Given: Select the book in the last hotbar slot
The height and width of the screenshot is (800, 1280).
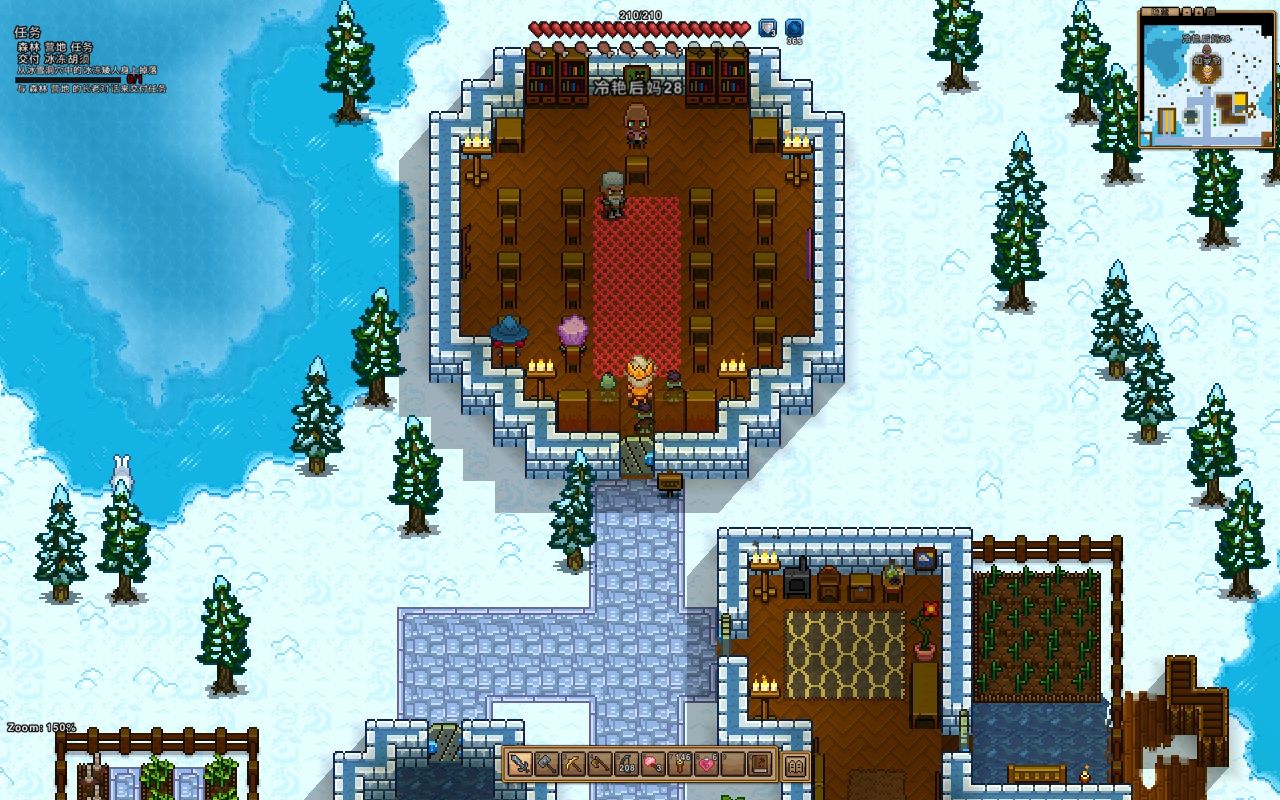Looking at the screenshot, I should (x=761, y=766).
